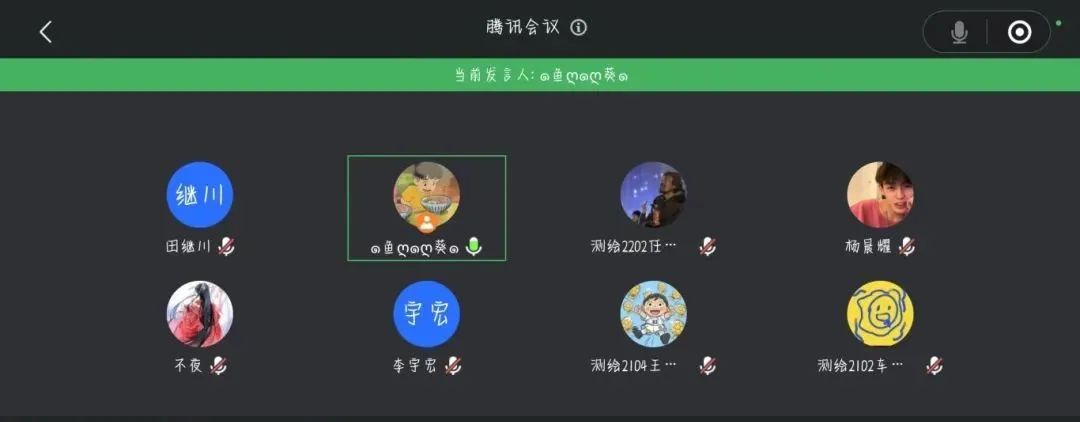Select participant 测绘2104王
This screenshot has width=1080, height=422.
(x=653, y=314)
